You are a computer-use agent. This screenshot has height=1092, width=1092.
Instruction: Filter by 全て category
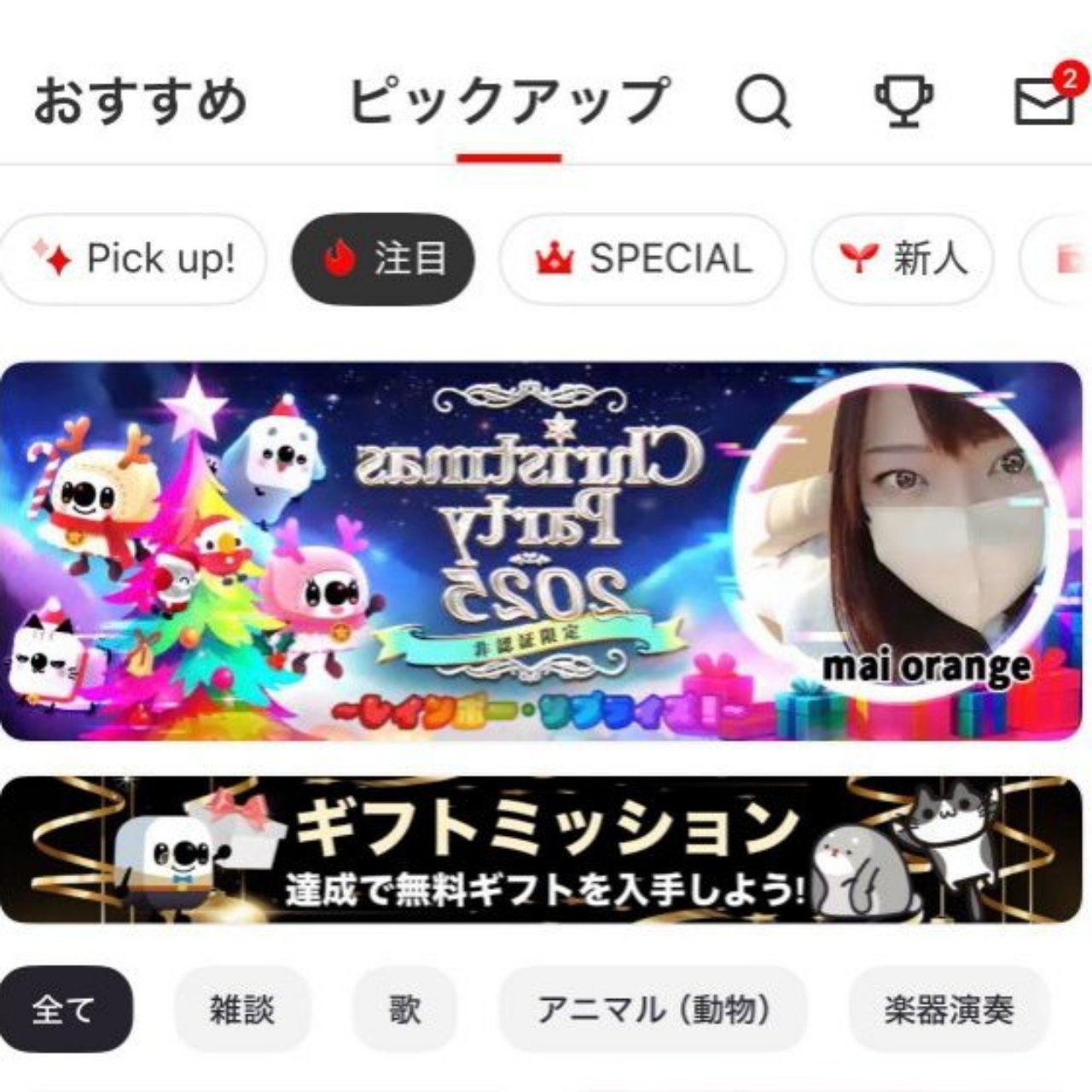(x=65, y=1010)
